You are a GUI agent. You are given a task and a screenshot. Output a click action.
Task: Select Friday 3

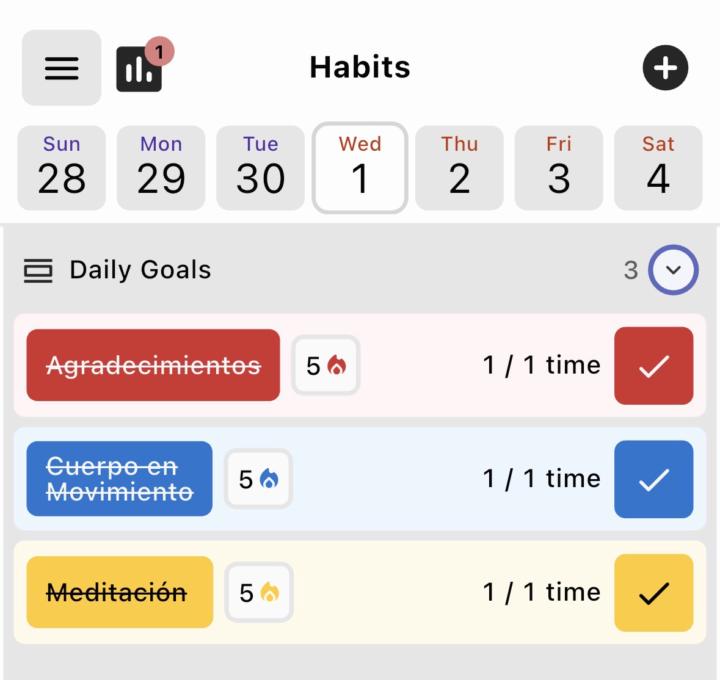(559, 167)
